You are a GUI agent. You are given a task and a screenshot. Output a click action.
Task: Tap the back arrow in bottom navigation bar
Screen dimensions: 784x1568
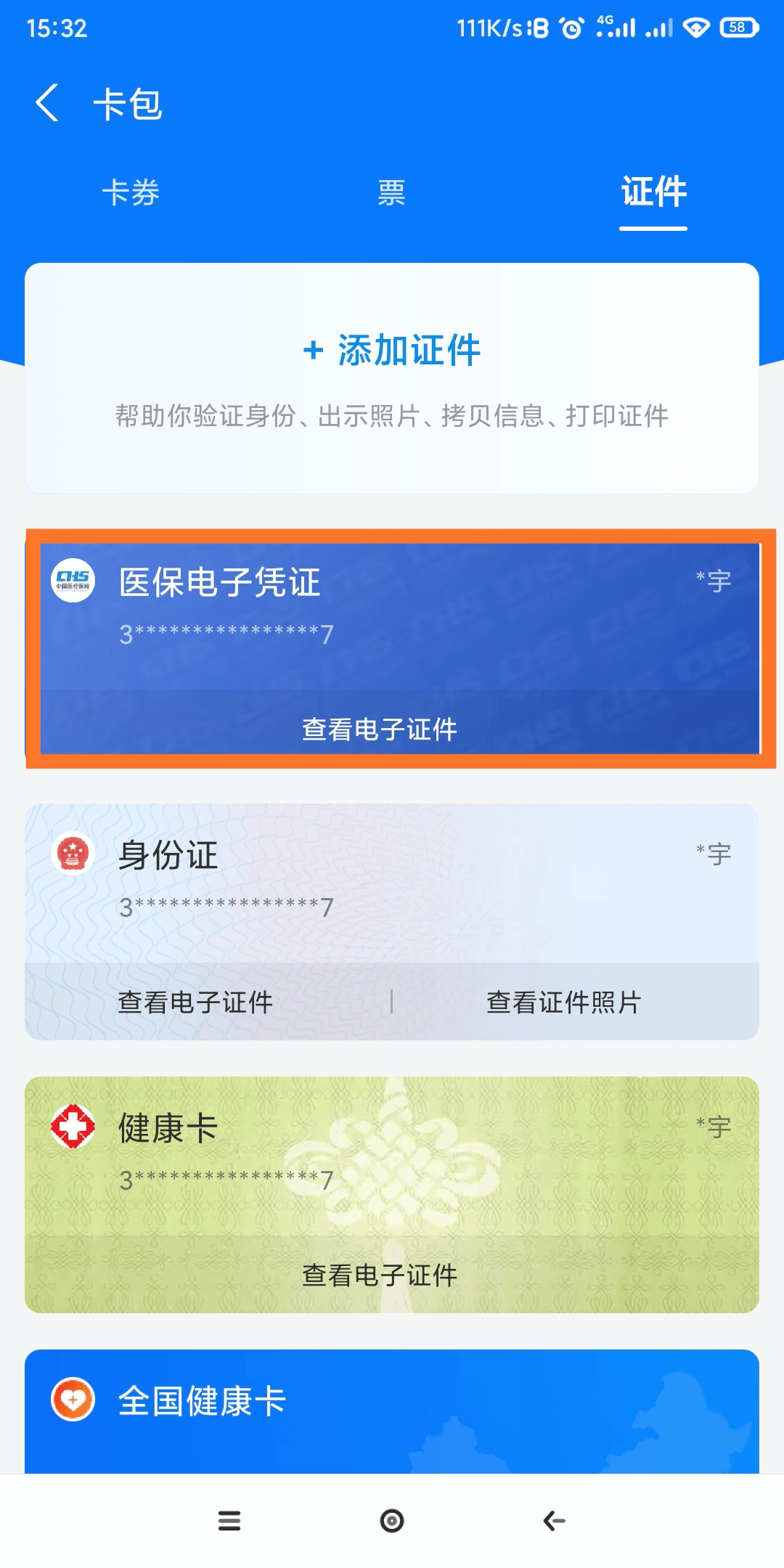click(x=554, y=1521)
